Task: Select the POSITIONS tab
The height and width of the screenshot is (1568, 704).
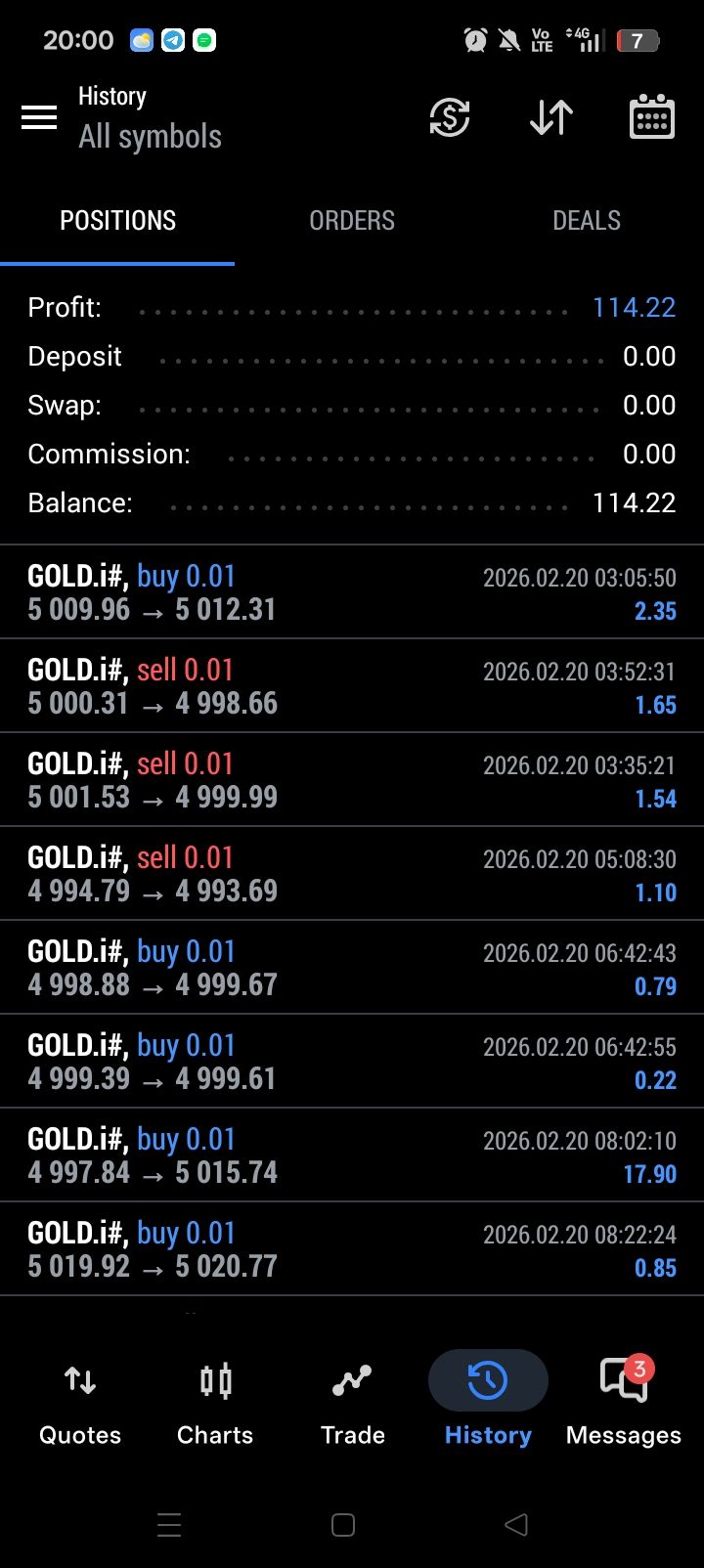Action: click(117, 221)
